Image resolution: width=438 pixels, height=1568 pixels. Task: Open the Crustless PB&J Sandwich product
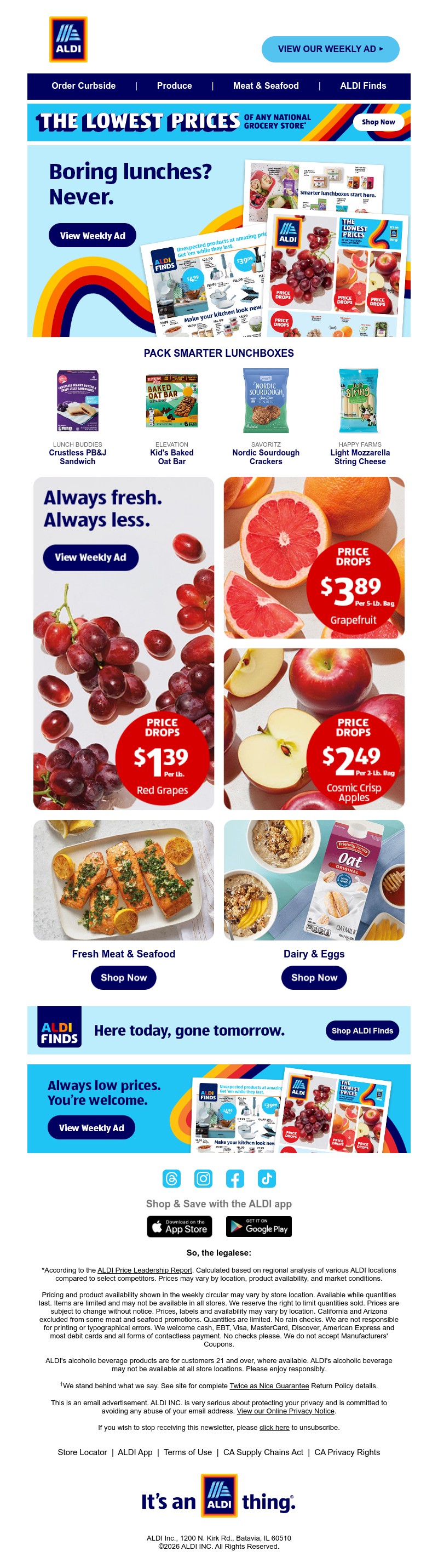(77, 457)
